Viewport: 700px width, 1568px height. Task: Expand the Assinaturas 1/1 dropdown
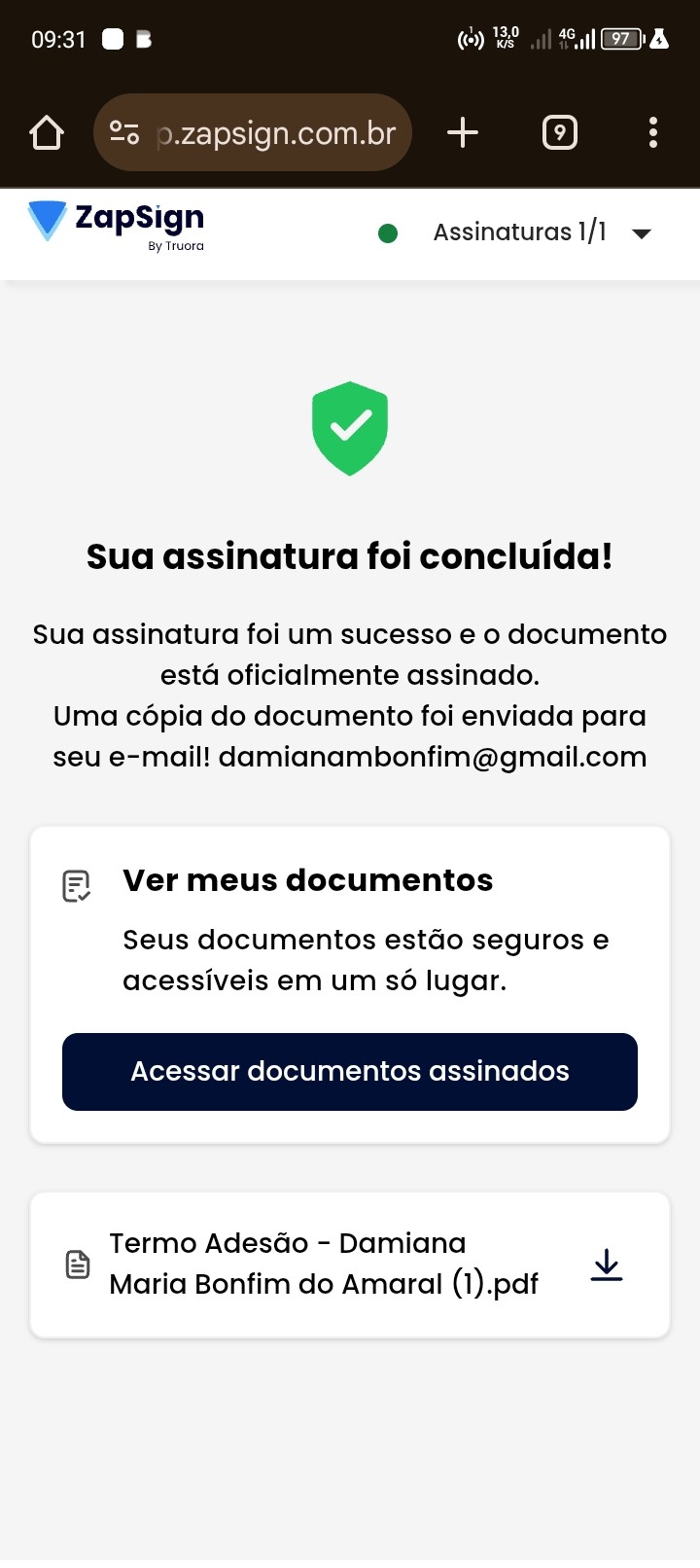click(x=641, y=233)
